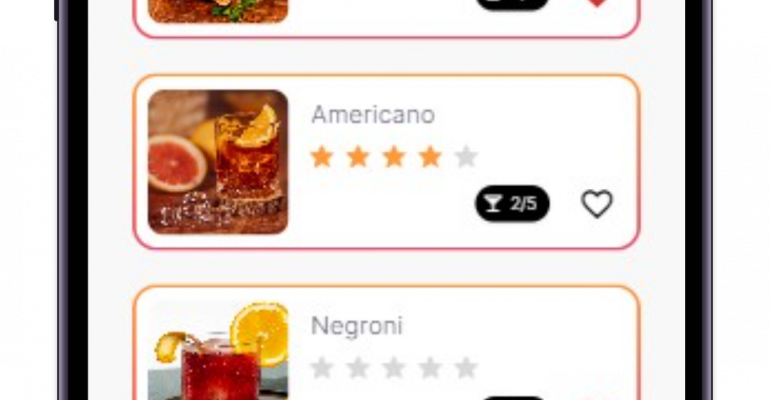Favorite the Americano with the heart icon

(597, 204)
